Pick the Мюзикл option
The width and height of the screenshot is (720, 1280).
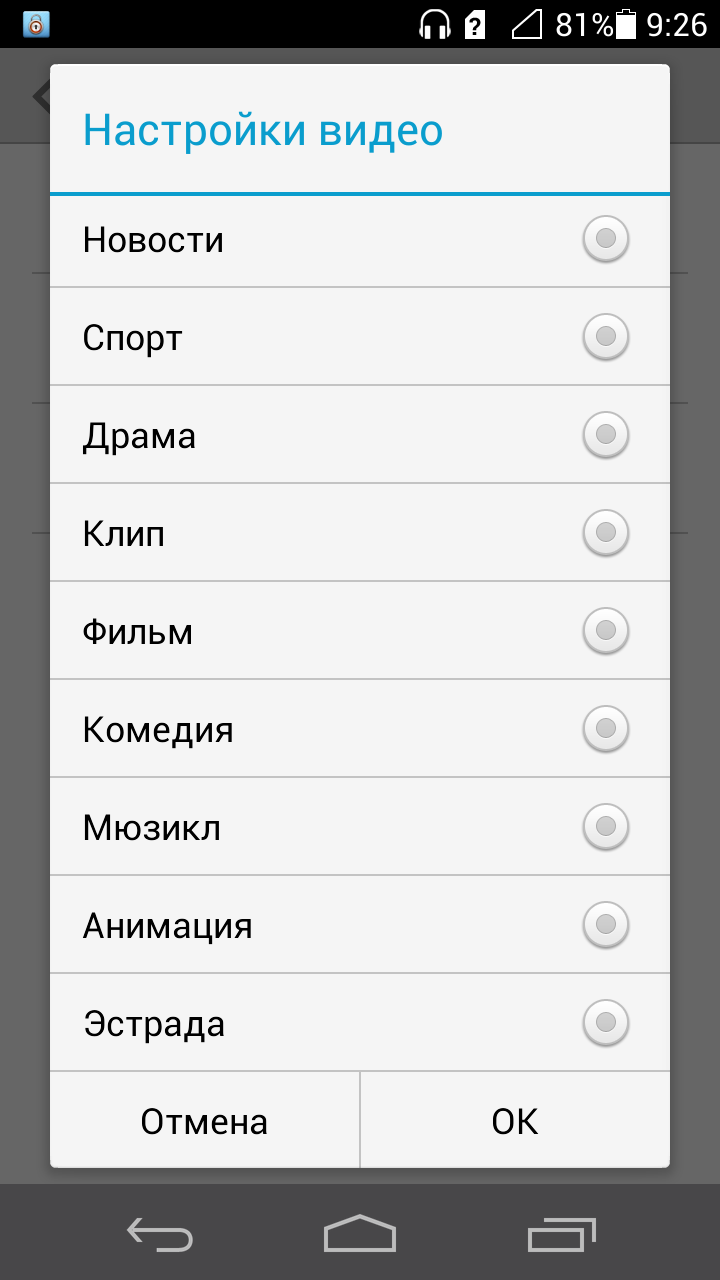(x=360, y=827)
